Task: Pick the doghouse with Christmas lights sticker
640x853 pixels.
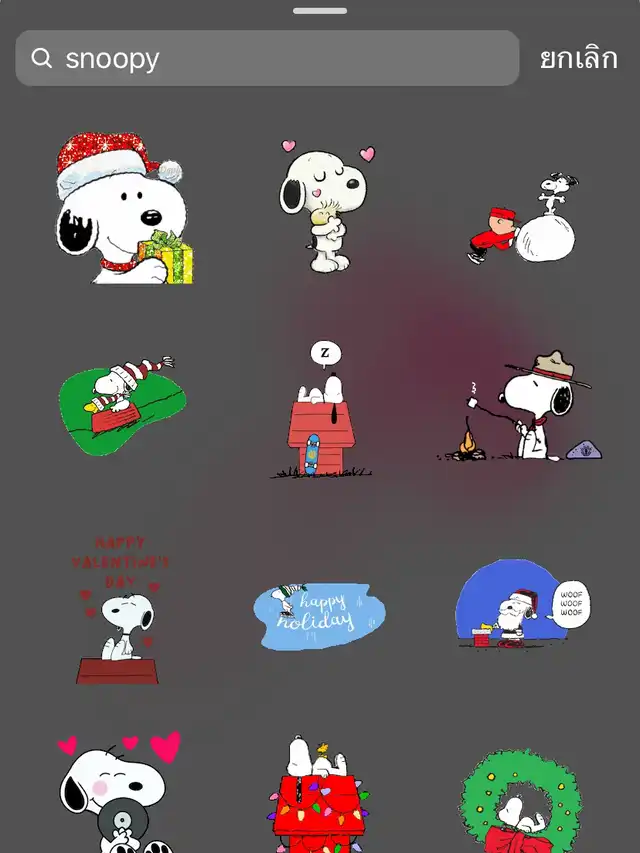Action: coord(320,795)
